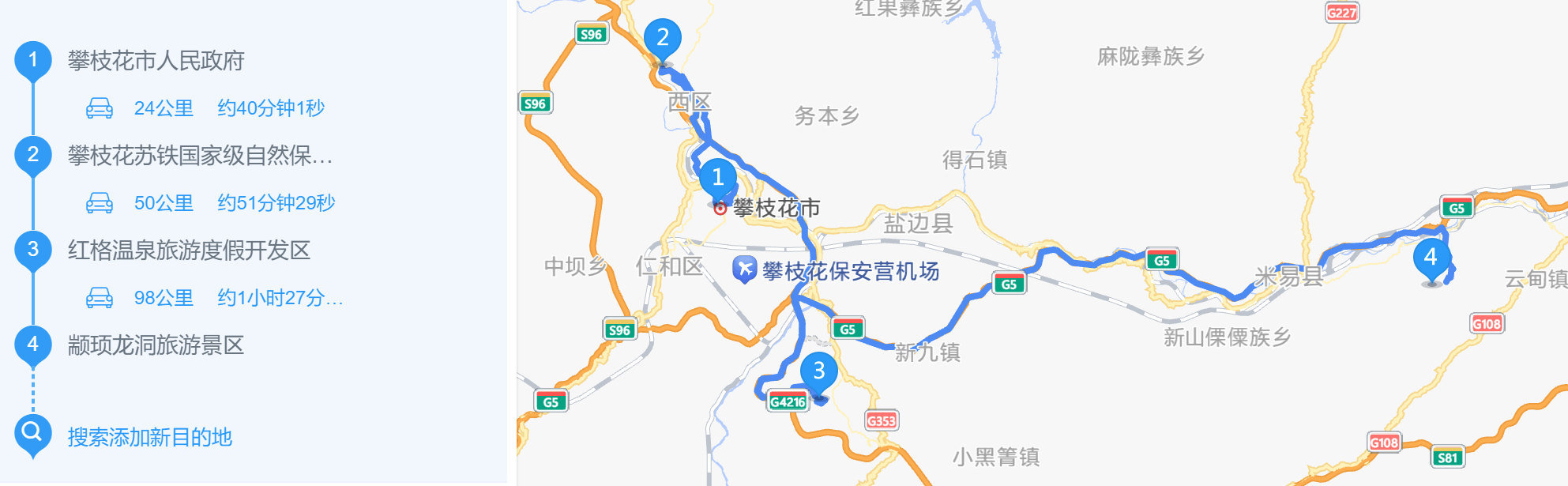1568x486 pixels.
Task: View the 98公里 driving segment details
Action: pos(213,298)
